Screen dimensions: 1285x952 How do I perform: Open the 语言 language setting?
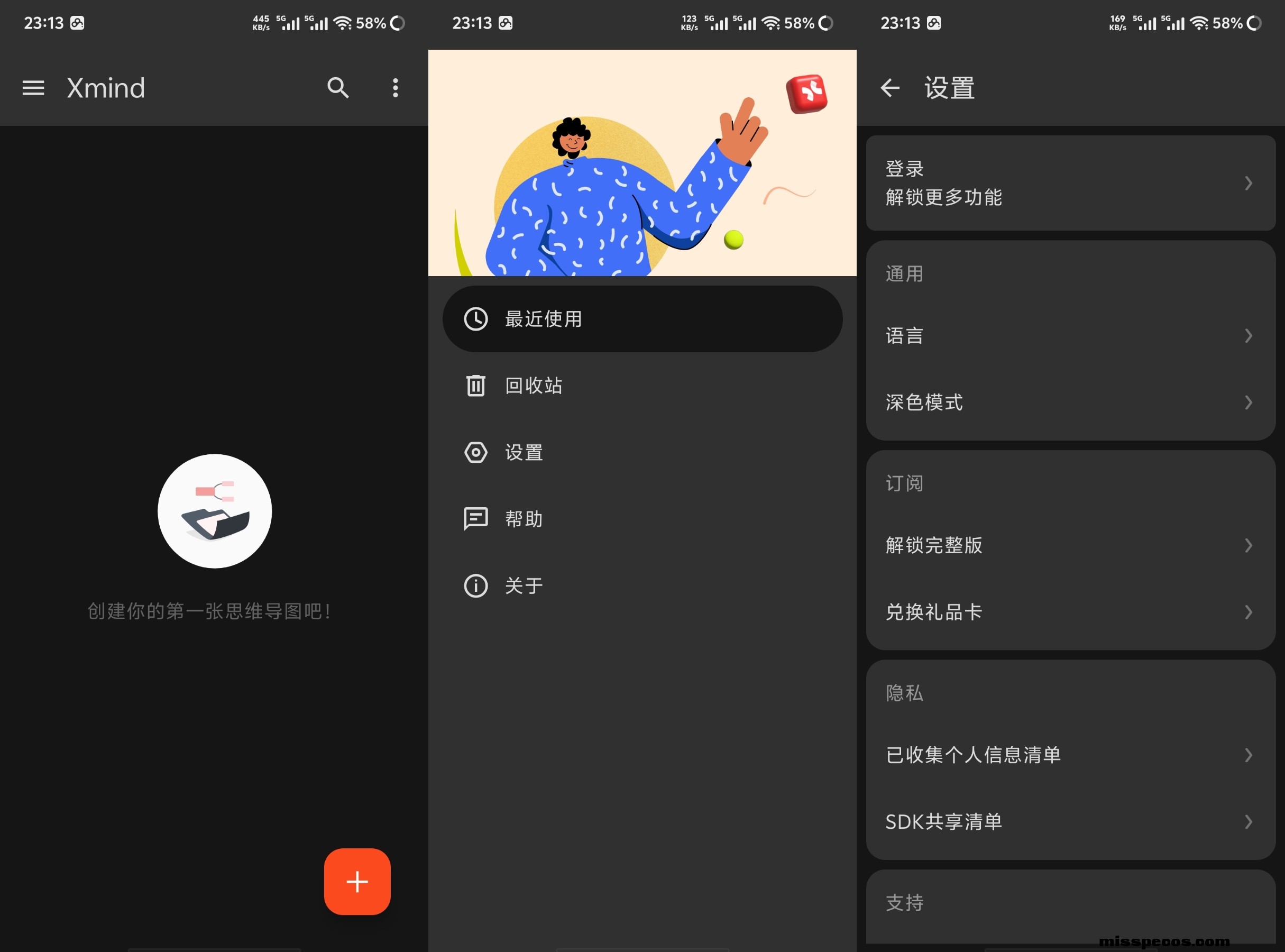click(x=1070, y=335)
